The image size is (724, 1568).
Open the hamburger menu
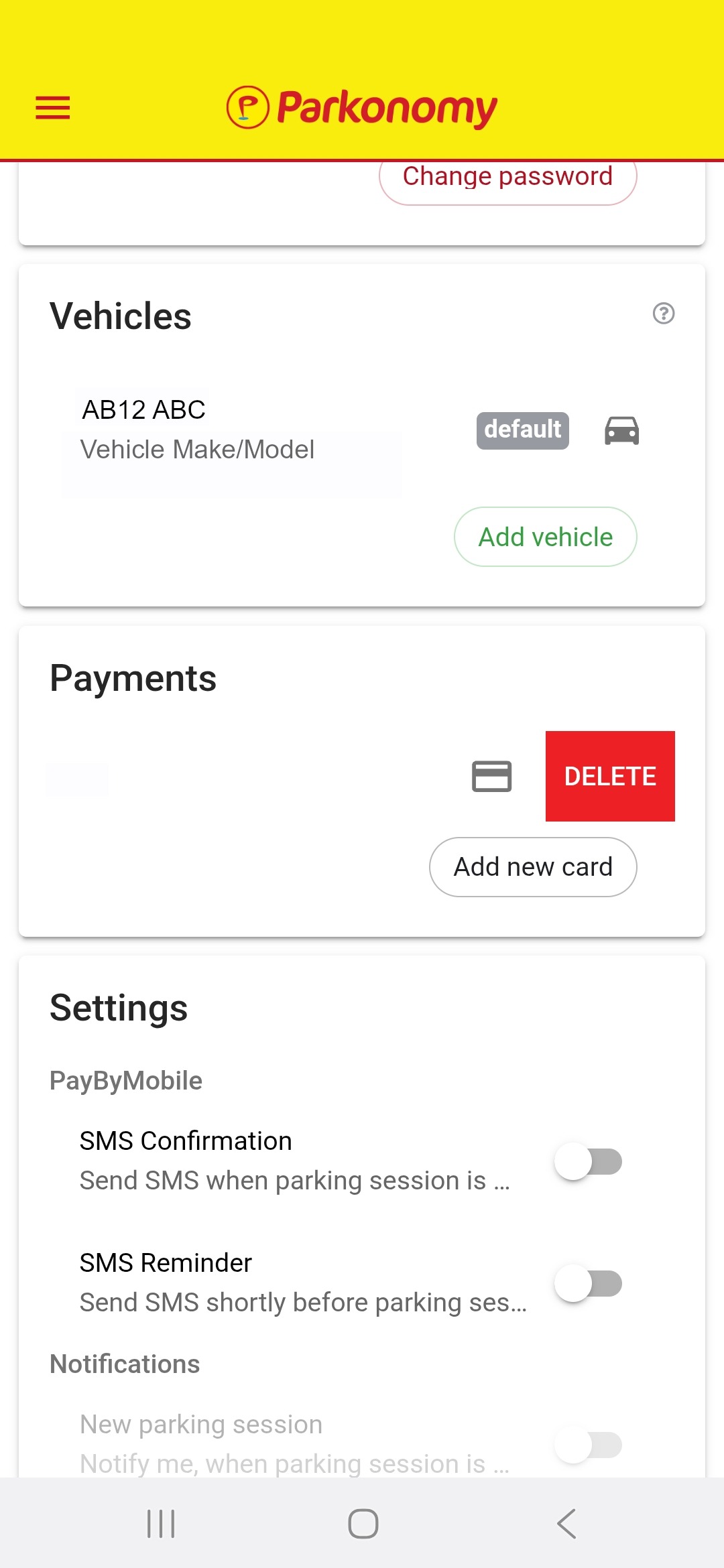point(52,108)
